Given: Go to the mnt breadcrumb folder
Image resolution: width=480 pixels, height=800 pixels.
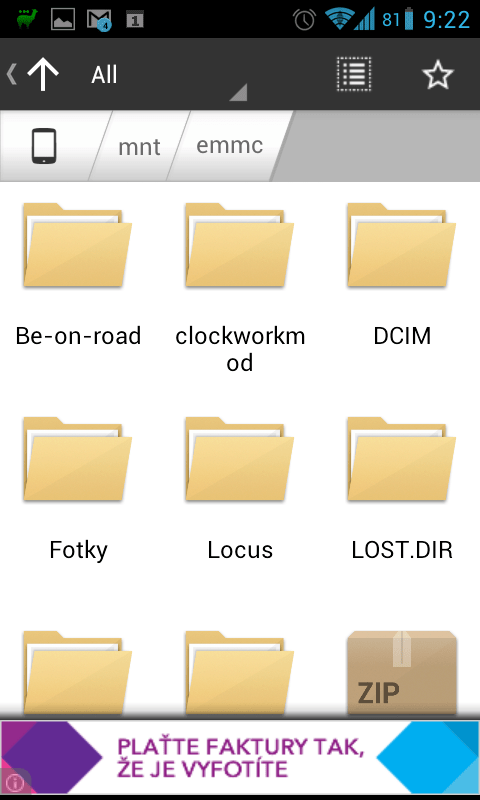Looking at the screenshot, I should pos(139,147).
